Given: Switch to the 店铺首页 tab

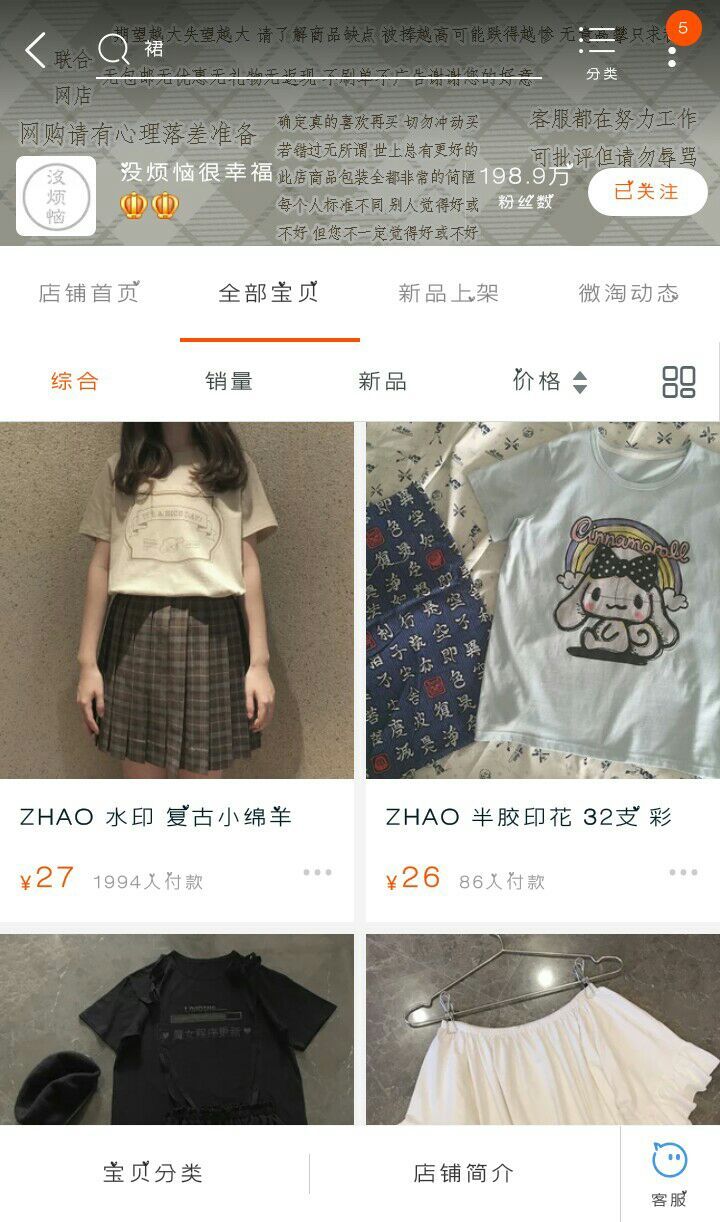Looking at the screenshot, I should (88, 293).
